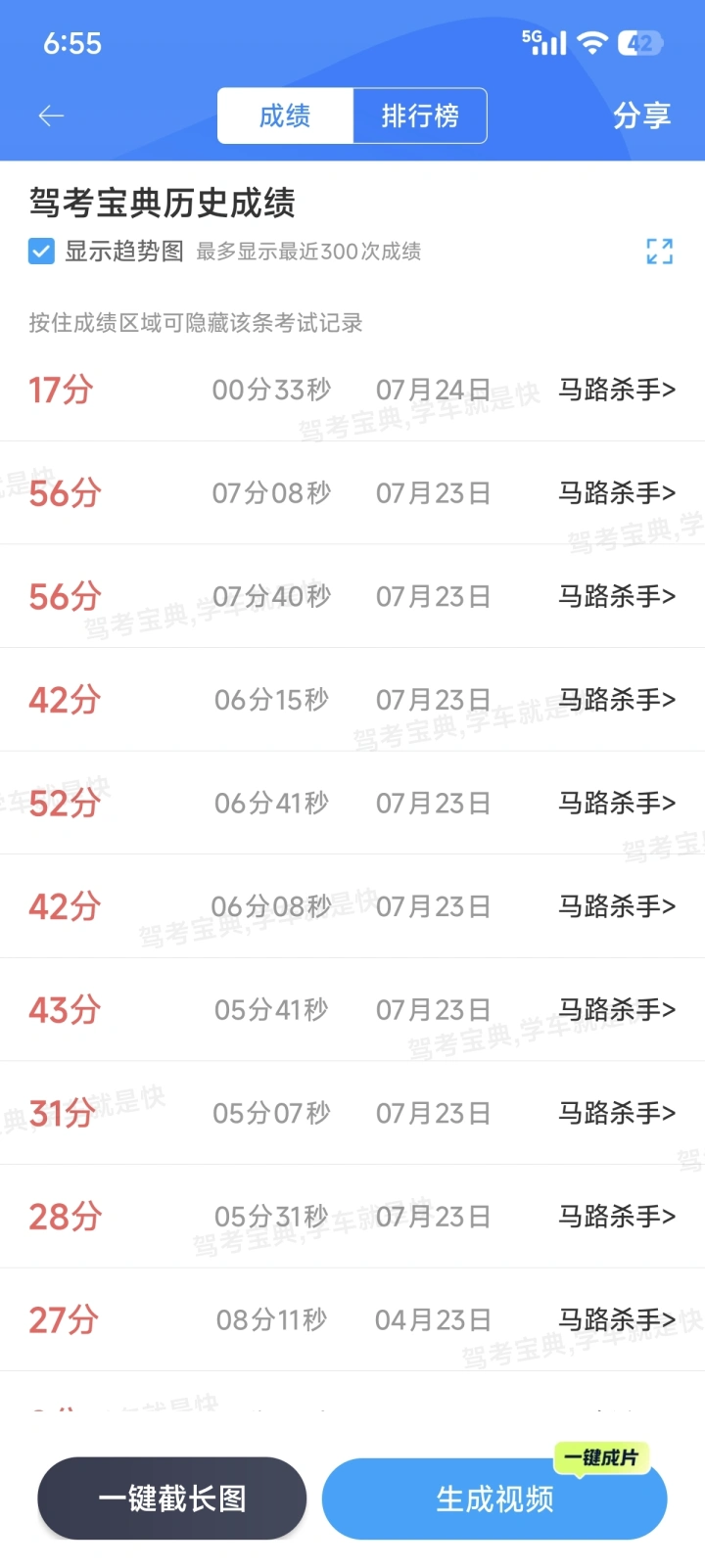Expand the score list to fullscreen
Screen dimensions: 705x1568
coord(660,252)
